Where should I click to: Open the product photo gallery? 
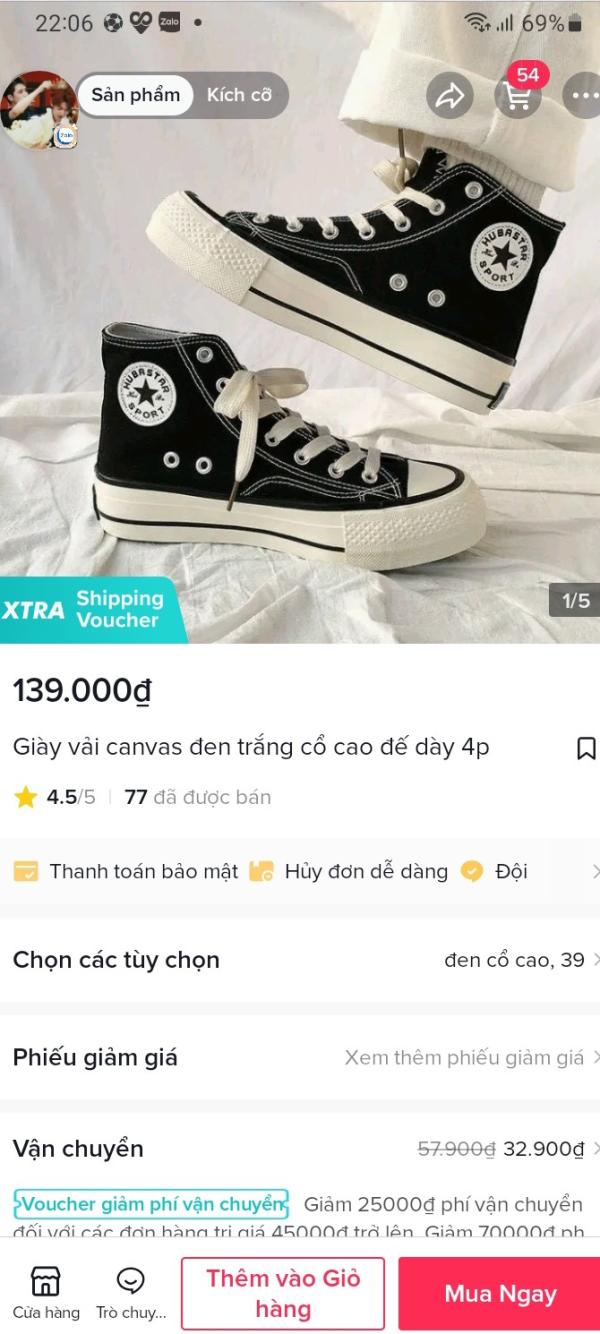[x=300, y=380]
